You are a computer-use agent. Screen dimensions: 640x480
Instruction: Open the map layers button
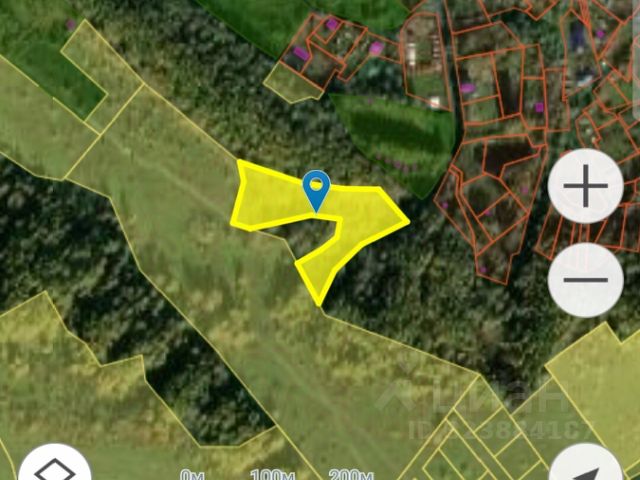pyautogui.click(x=55, y=468)
